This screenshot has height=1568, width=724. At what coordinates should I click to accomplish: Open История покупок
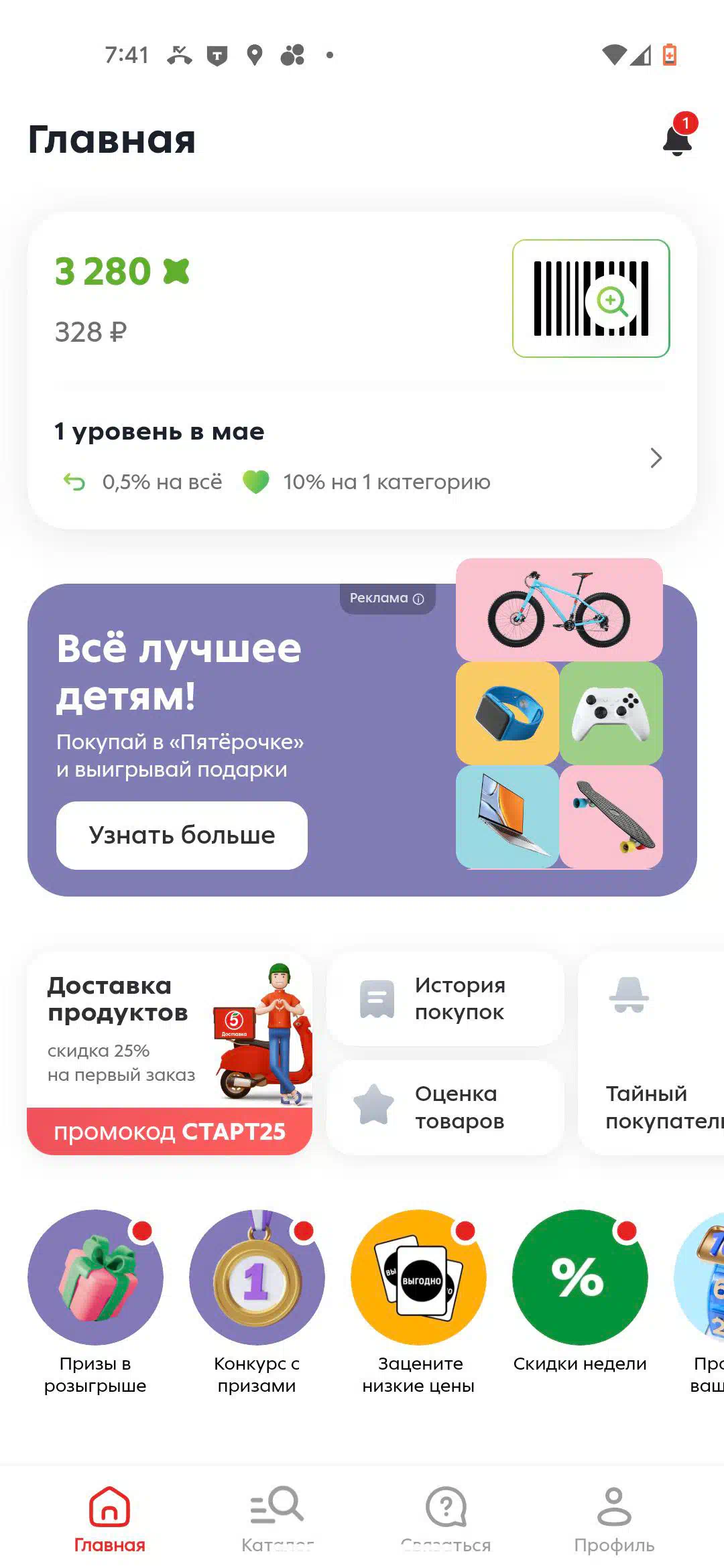click(445, 998)
